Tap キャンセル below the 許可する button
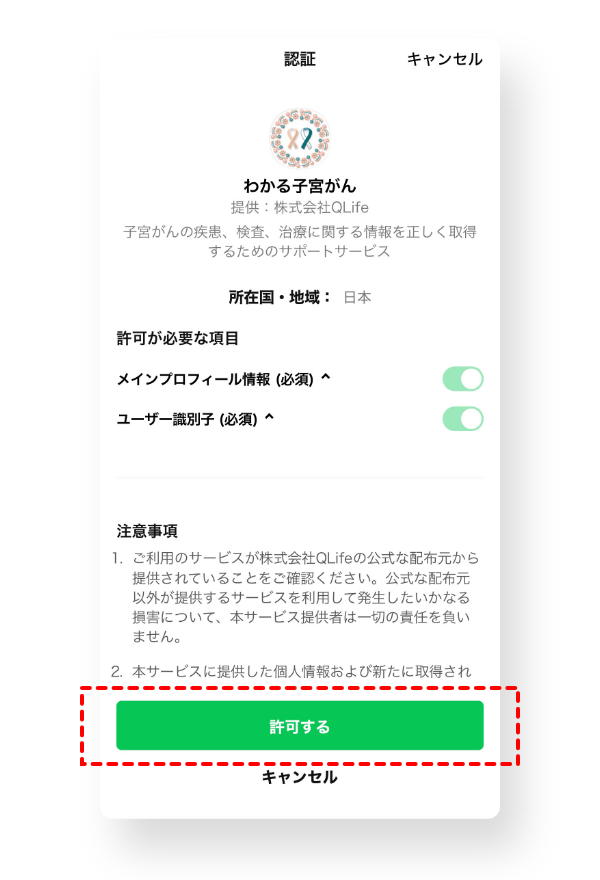600x880 pixels. click(299, 777)
